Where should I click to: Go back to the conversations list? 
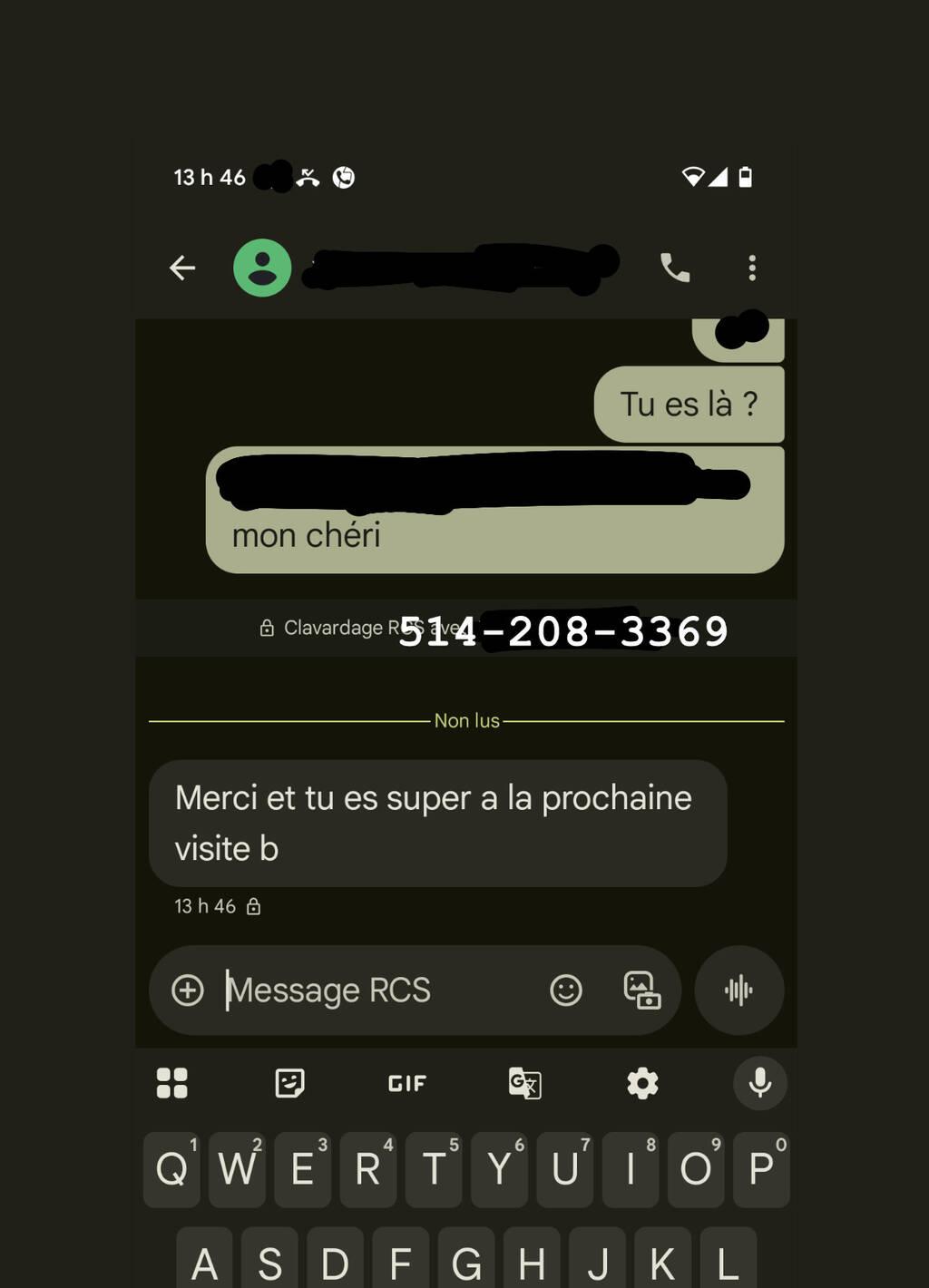(182, 268)
